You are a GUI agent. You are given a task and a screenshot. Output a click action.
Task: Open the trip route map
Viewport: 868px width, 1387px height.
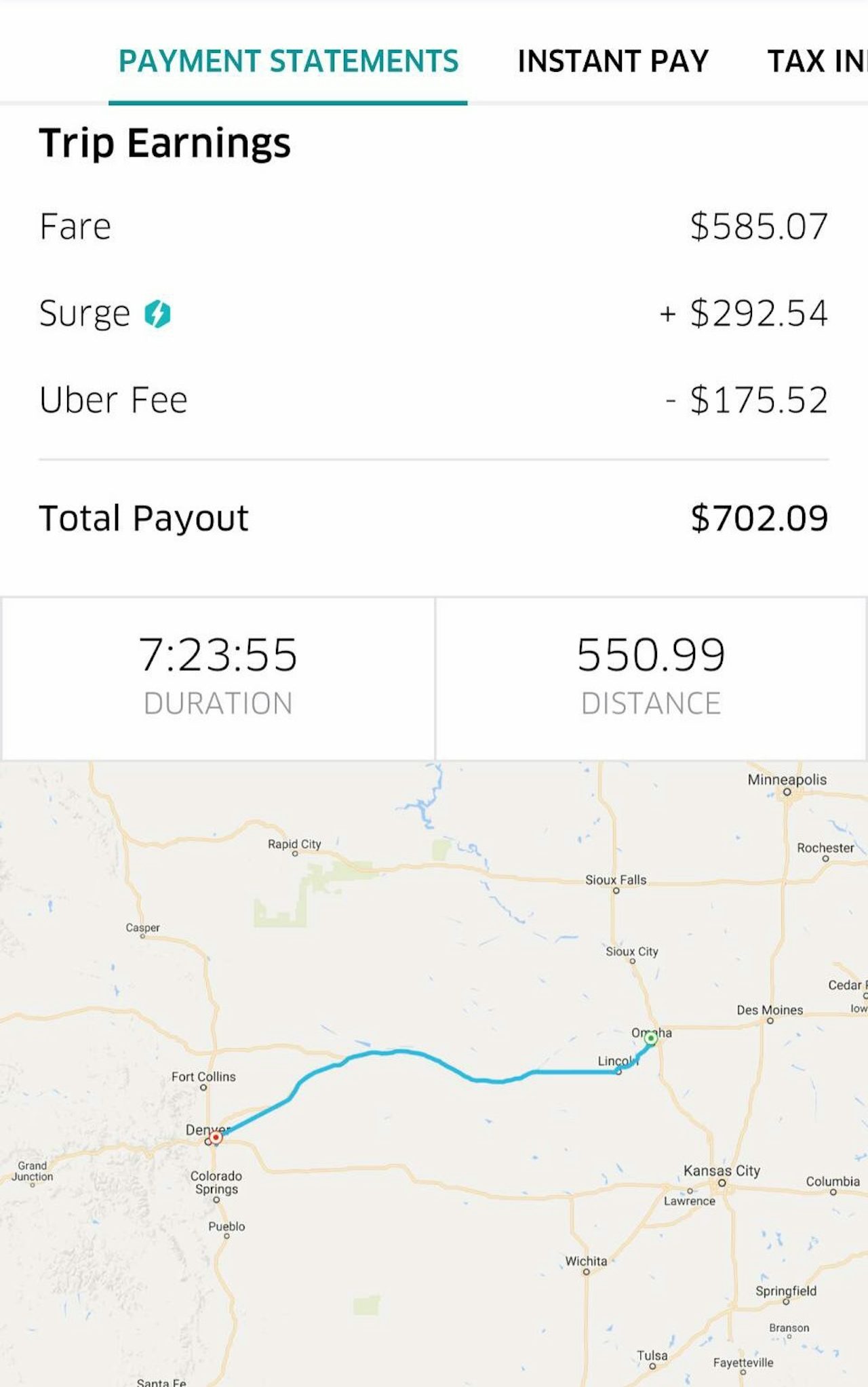coord(434,1072)
